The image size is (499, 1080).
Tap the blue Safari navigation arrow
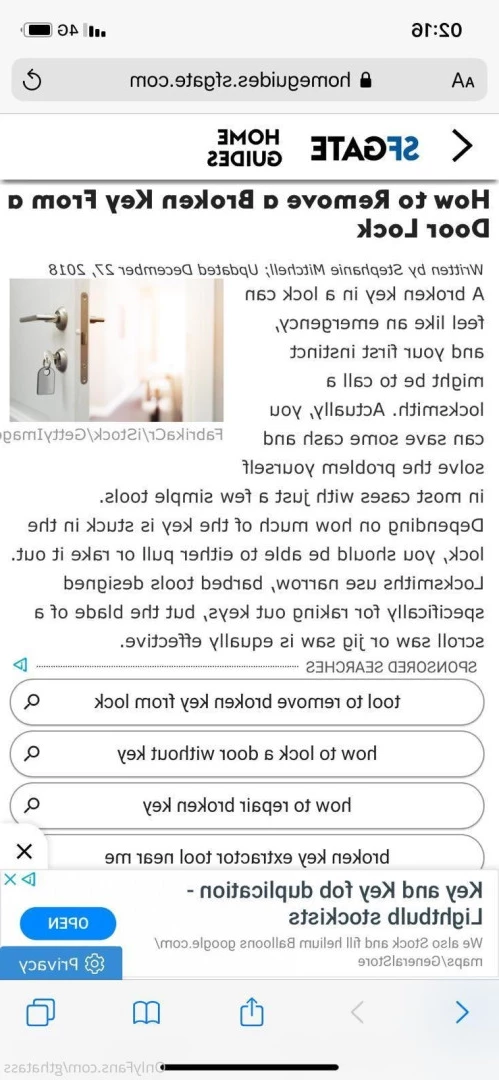(462, 1012)
